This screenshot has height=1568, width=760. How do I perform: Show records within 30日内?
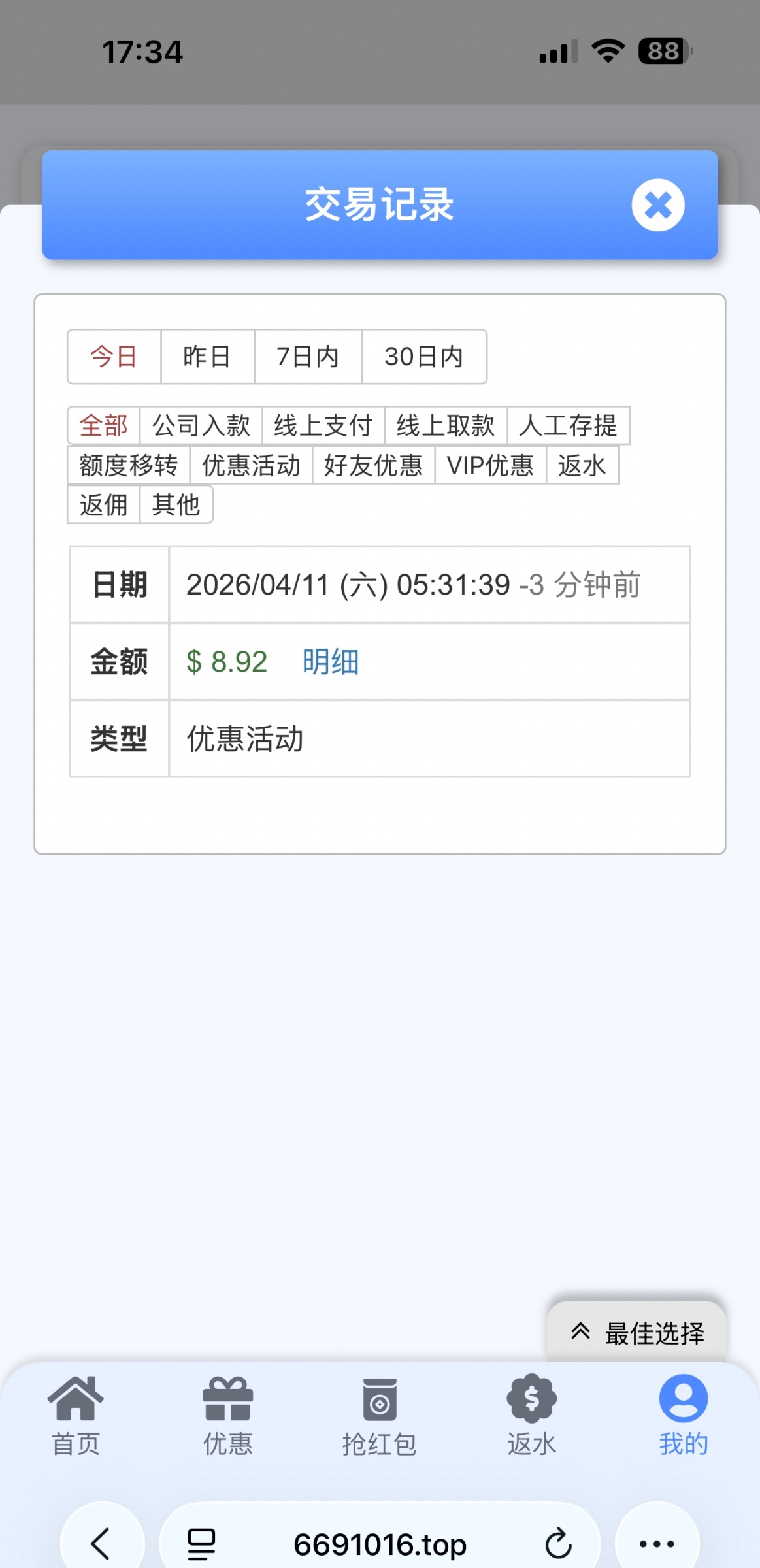click(x=424, y=357)
